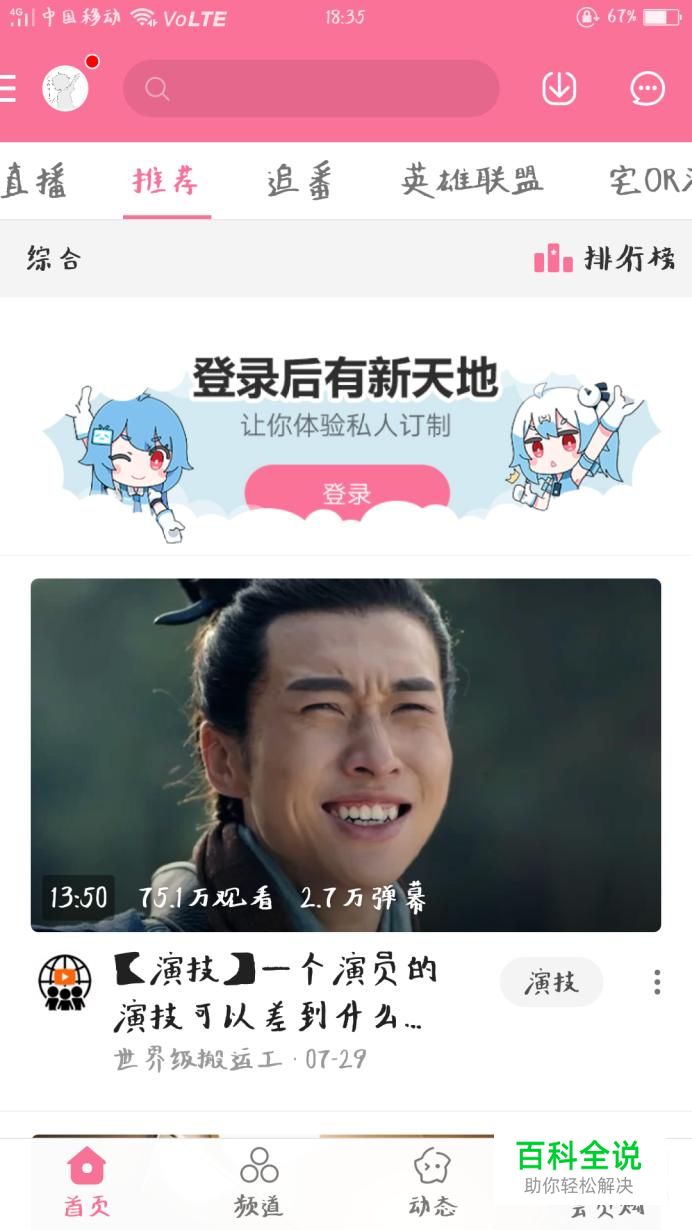Open overflow menu for the 演技 video
692x1230 pixels.
click(x=657, y=982)
